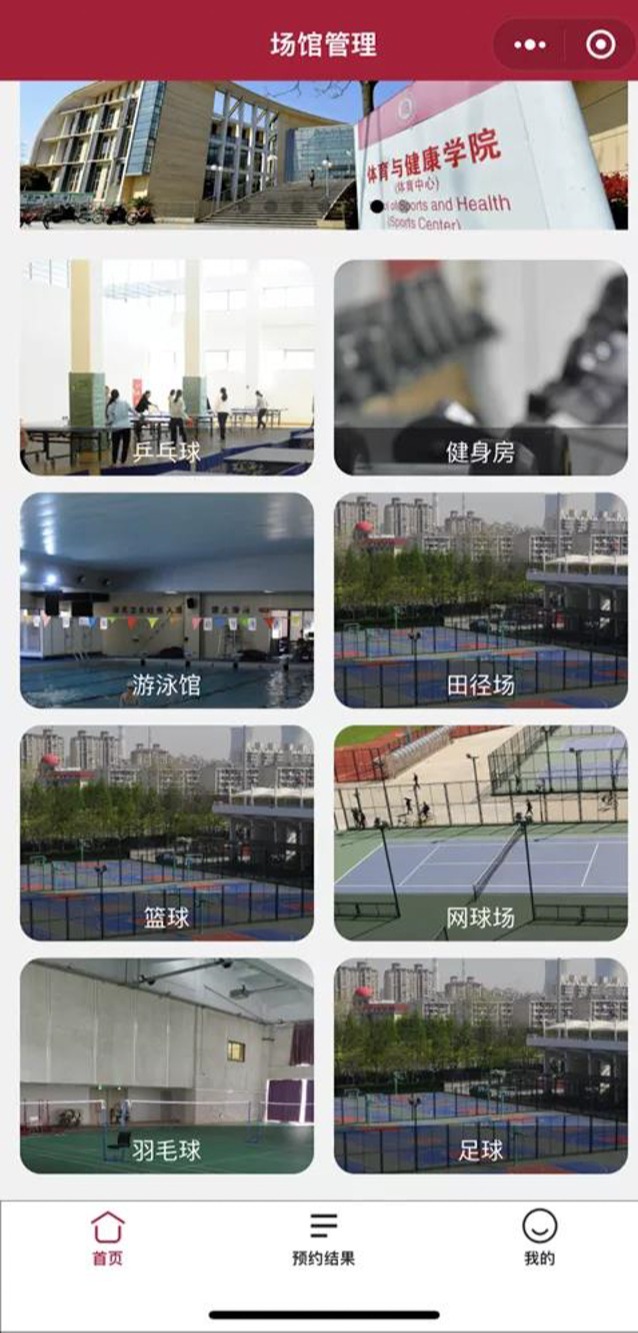Close the mini program via circle icon
The height and width of the screenshot is (1333, 638).
click(600, 44)
